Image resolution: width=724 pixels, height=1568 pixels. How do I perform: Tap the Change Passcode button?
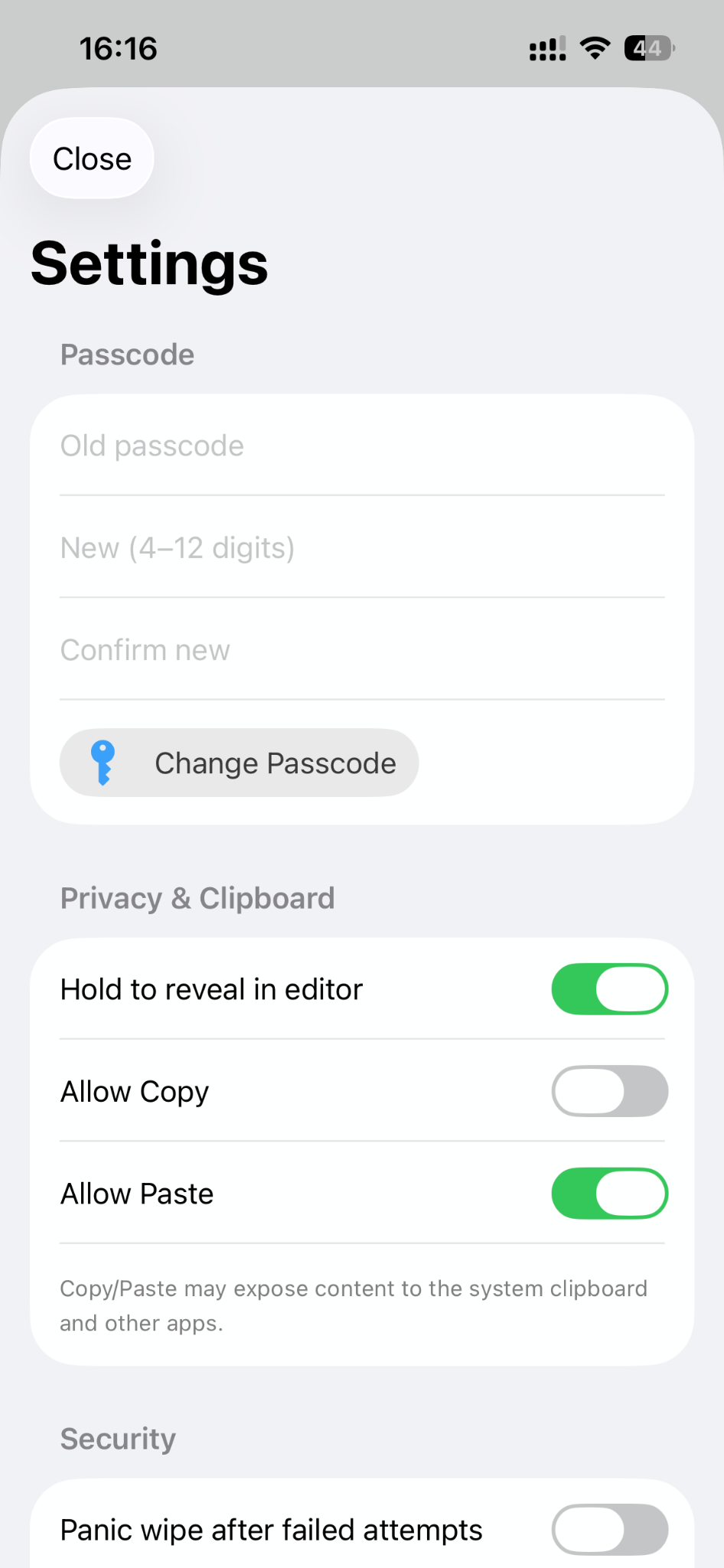pos(239,763)
